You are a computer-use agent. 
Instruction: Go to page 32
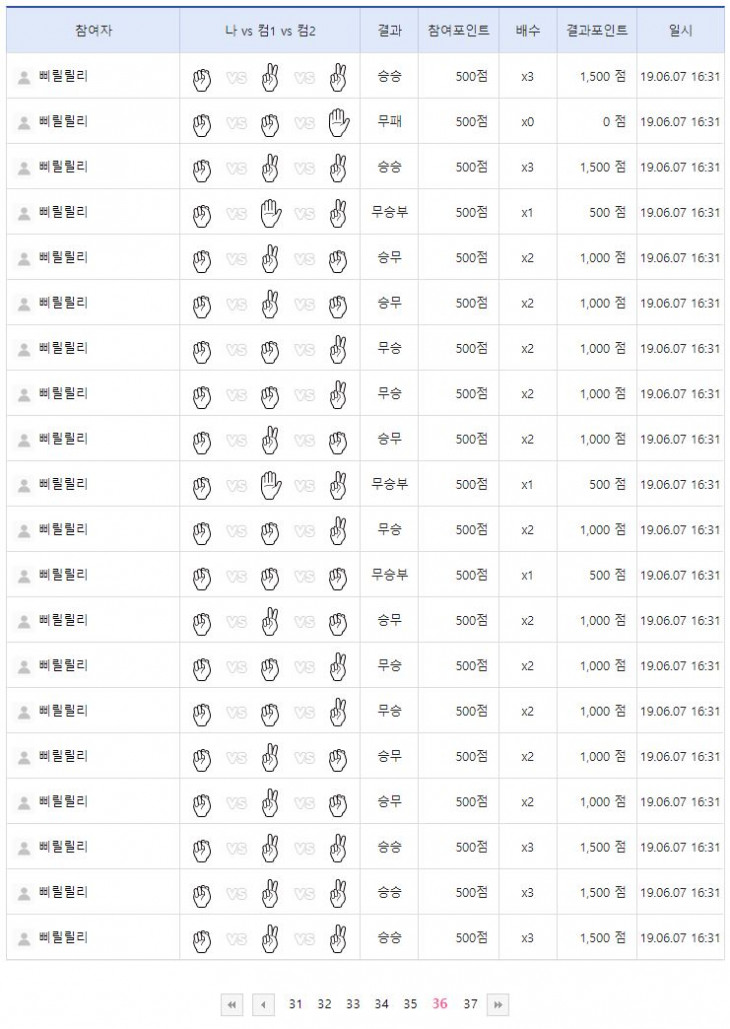pos(324,1004)
